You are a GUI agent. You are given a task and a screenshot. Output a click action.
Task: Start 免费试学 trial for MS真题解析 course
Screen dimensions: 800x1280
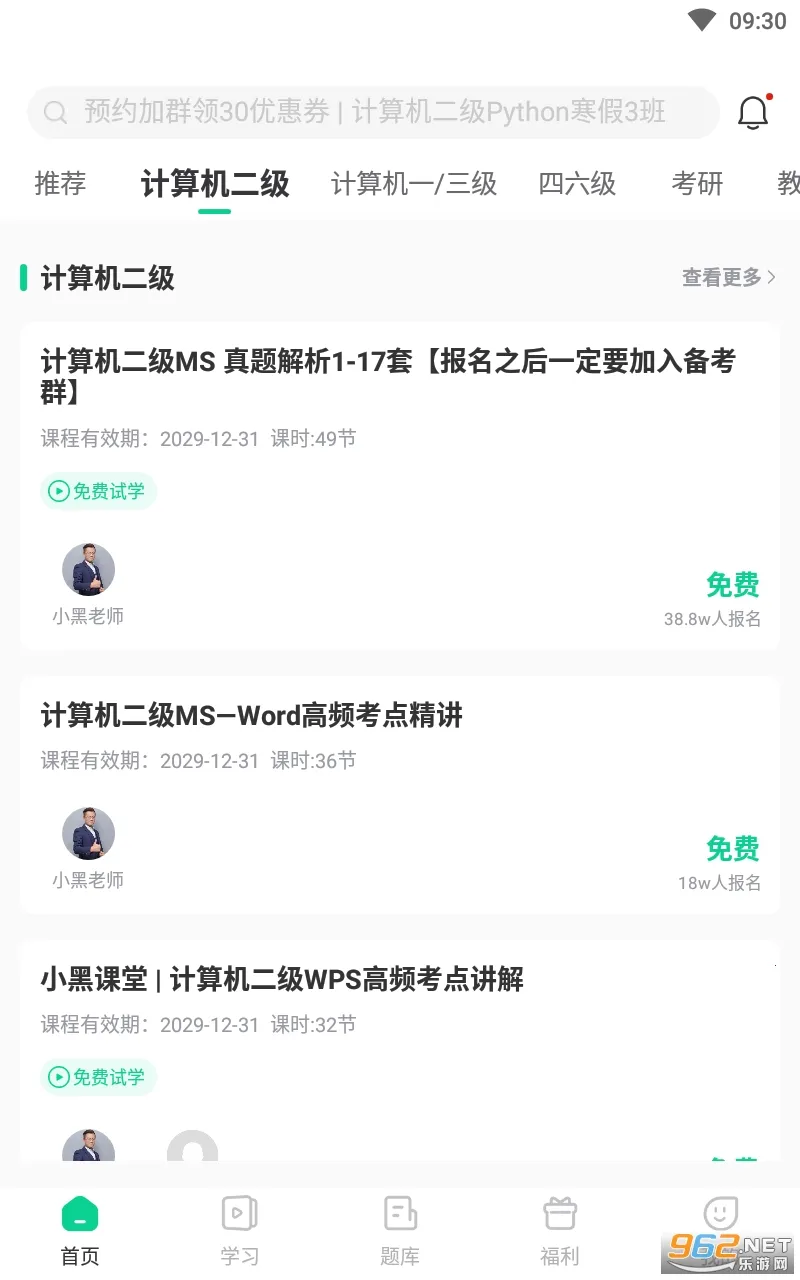98,491
